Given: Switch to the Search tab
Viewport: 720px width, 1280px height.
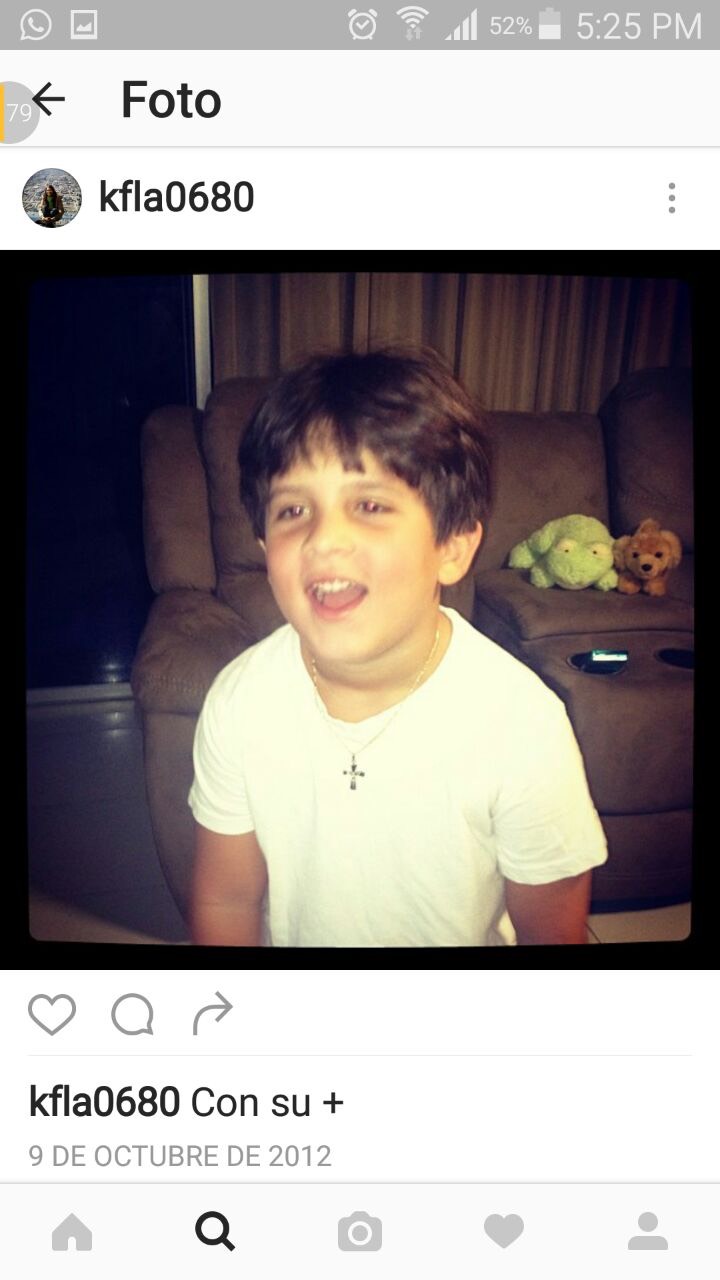Looking at the screenshot, I should tap(215, 1232).
